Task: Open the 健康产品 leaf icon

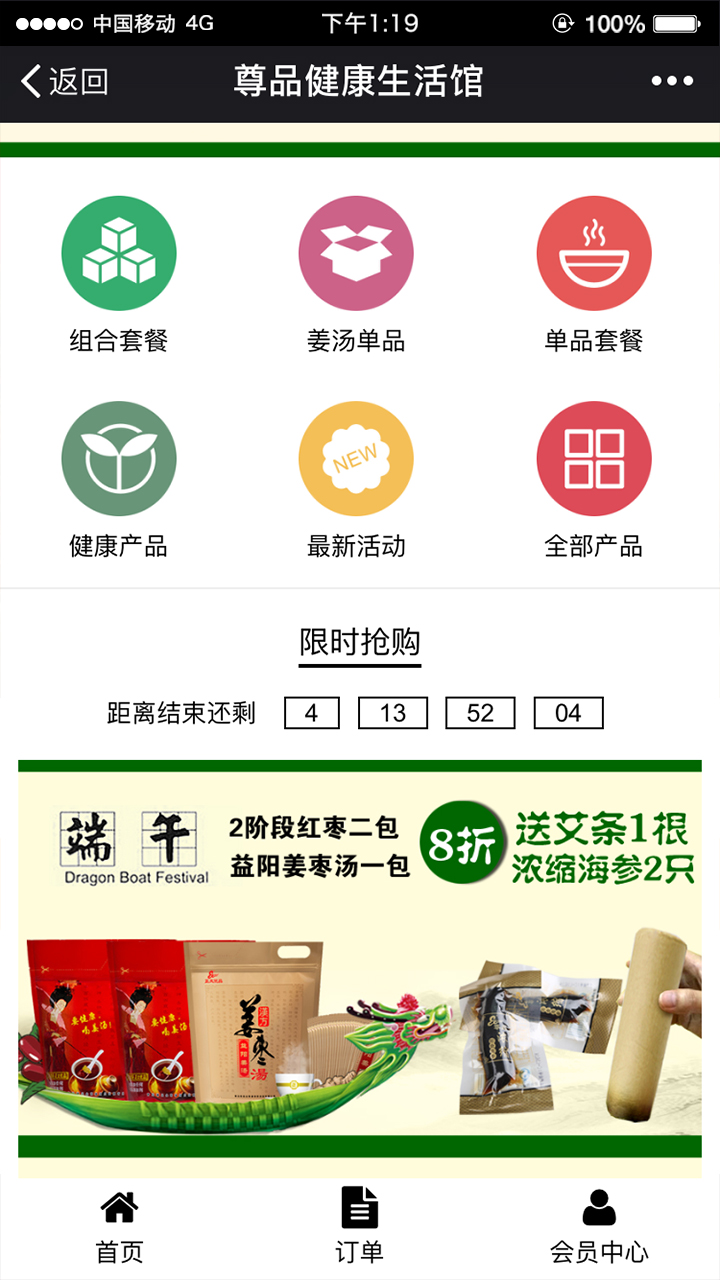Action: [x=119, y=457]
